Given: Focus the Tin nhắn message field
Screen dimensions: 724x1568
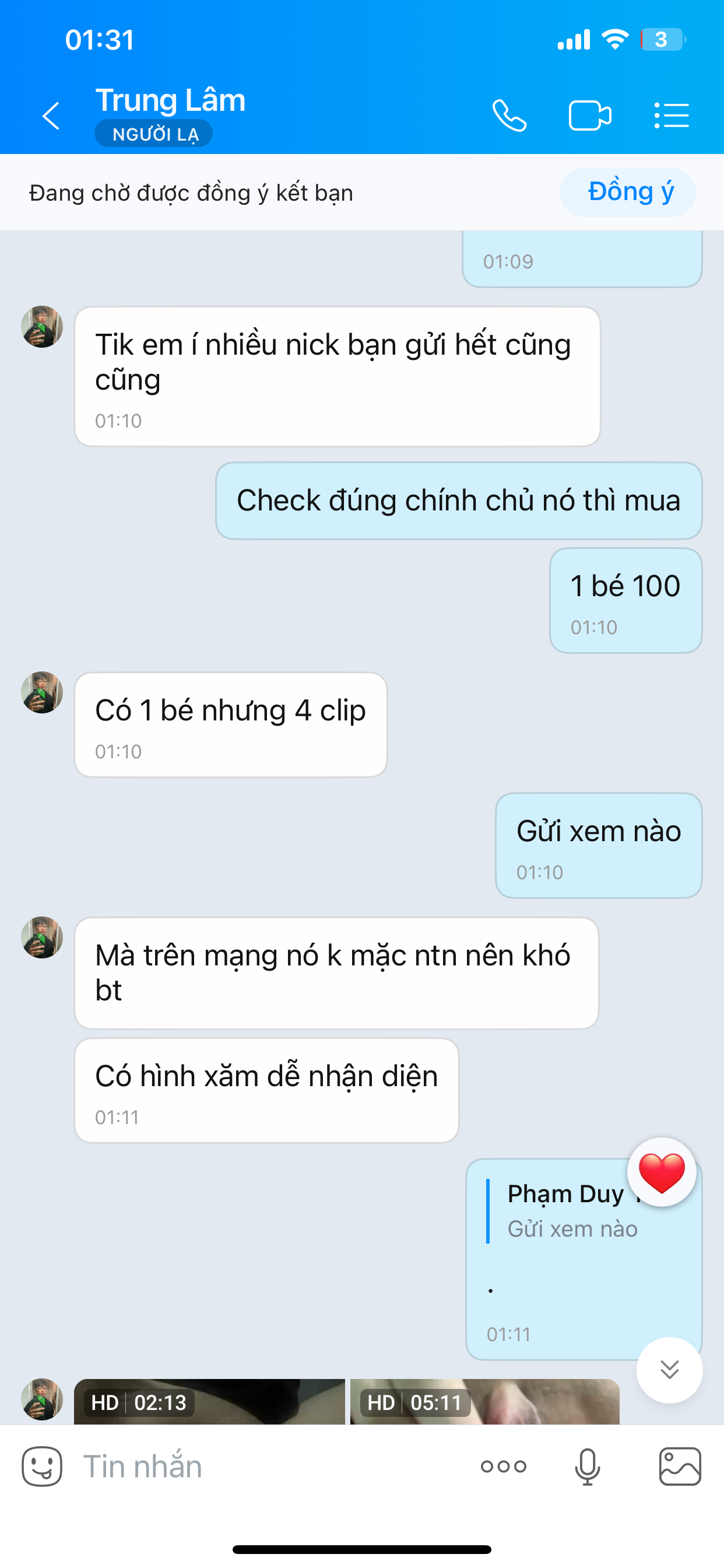Looking at the screenshot, I should point(268,1466).
